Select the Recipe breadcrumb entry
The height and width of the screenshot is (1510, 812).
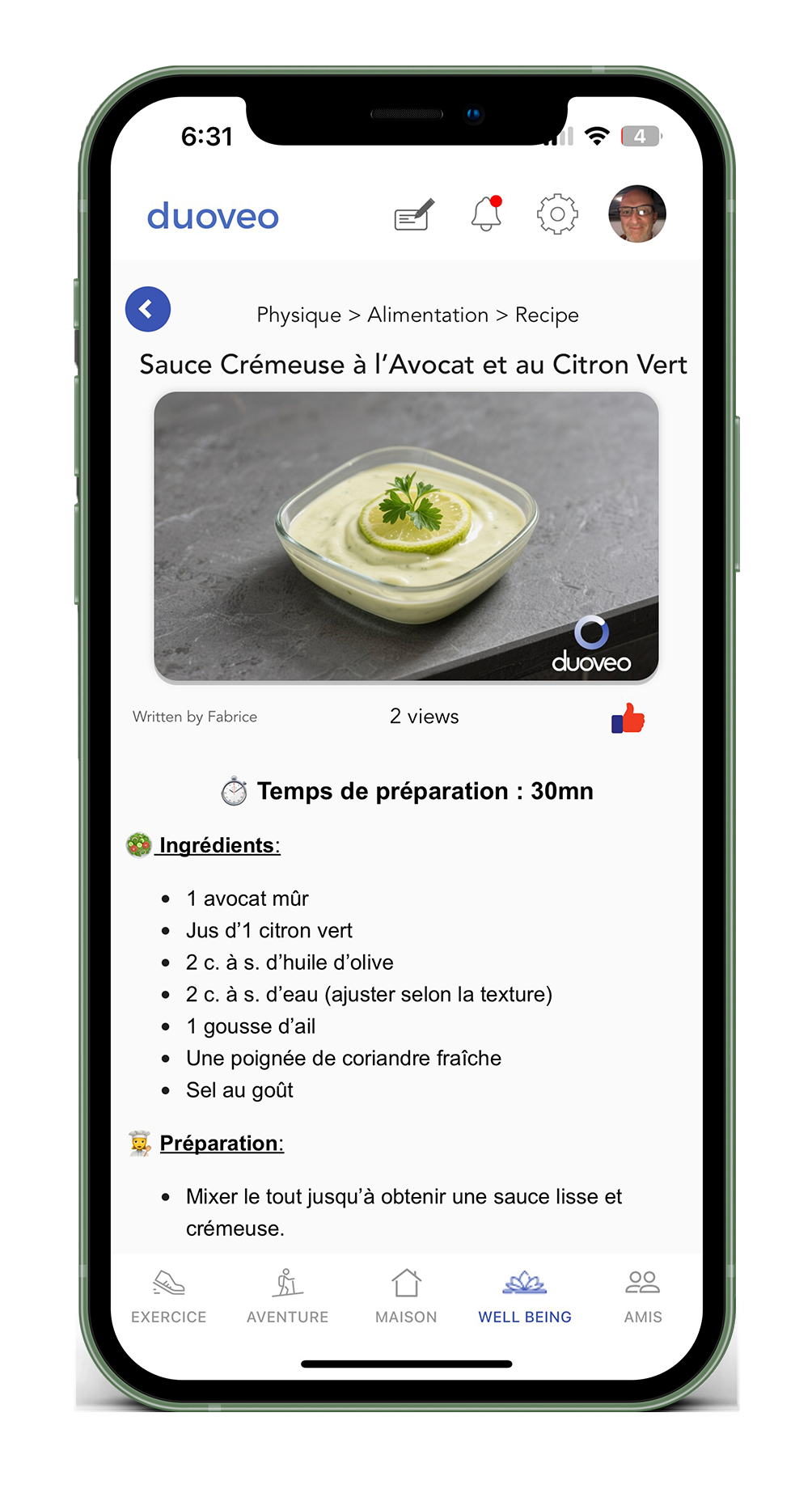(546, 315)
